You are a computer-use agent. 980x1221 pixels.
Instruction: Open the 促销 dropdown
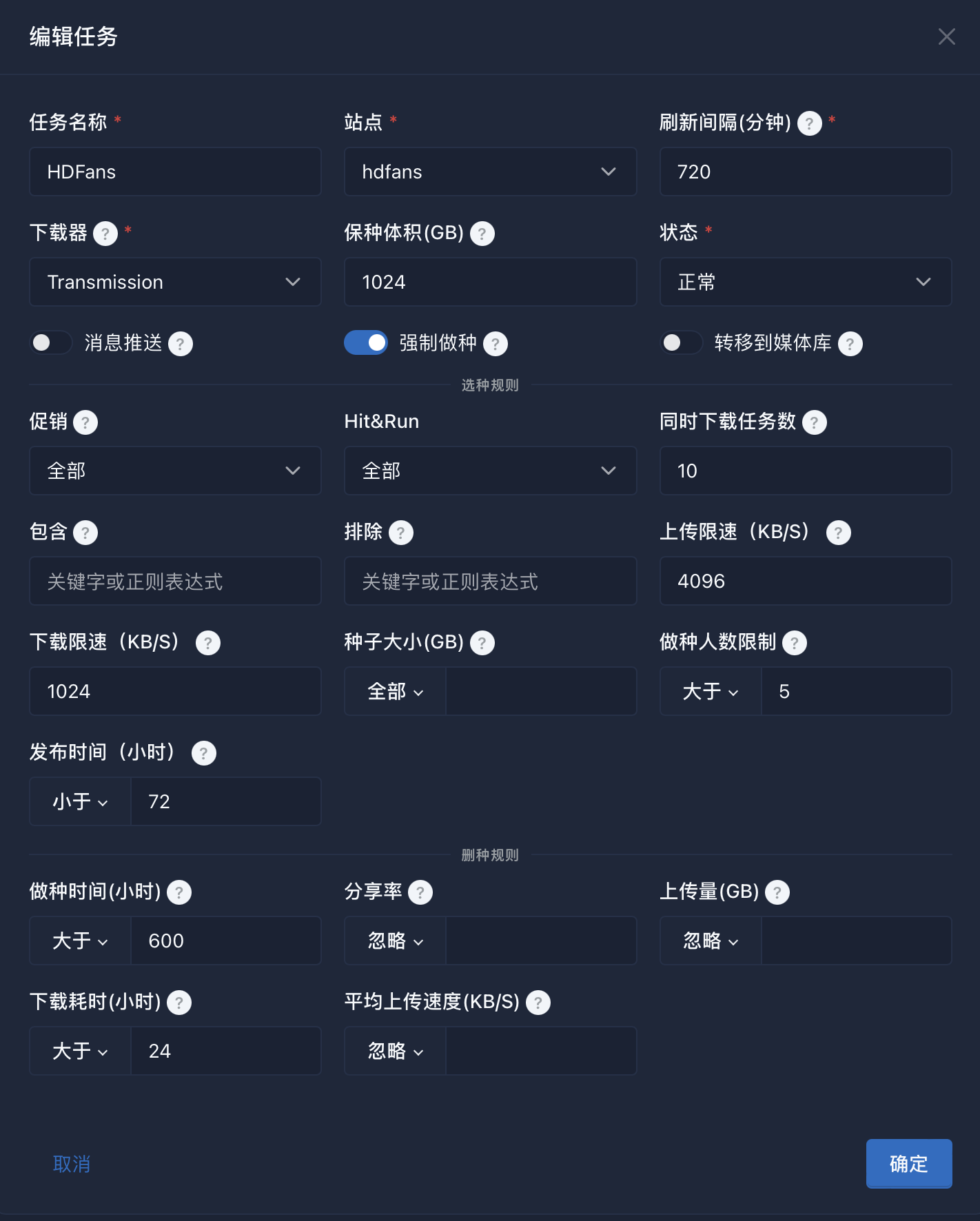[x=175, y=471]
